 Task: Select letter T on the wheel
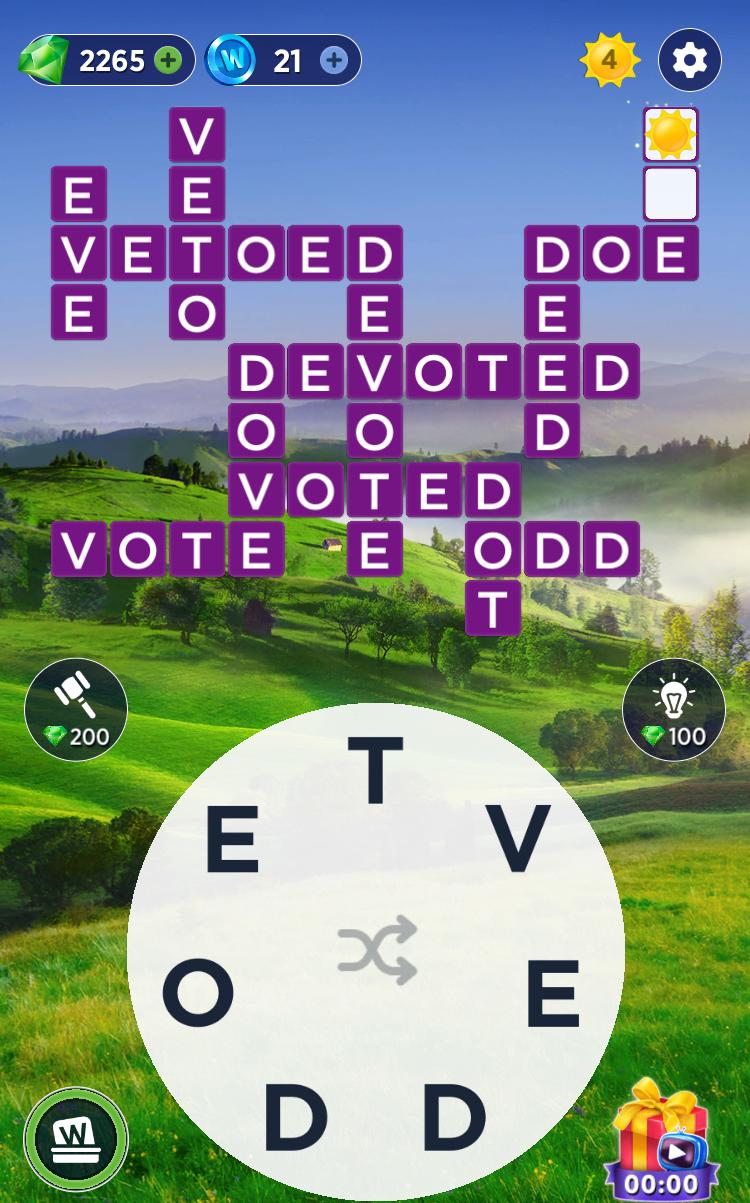pyautogui.click(x=376, y=771)
